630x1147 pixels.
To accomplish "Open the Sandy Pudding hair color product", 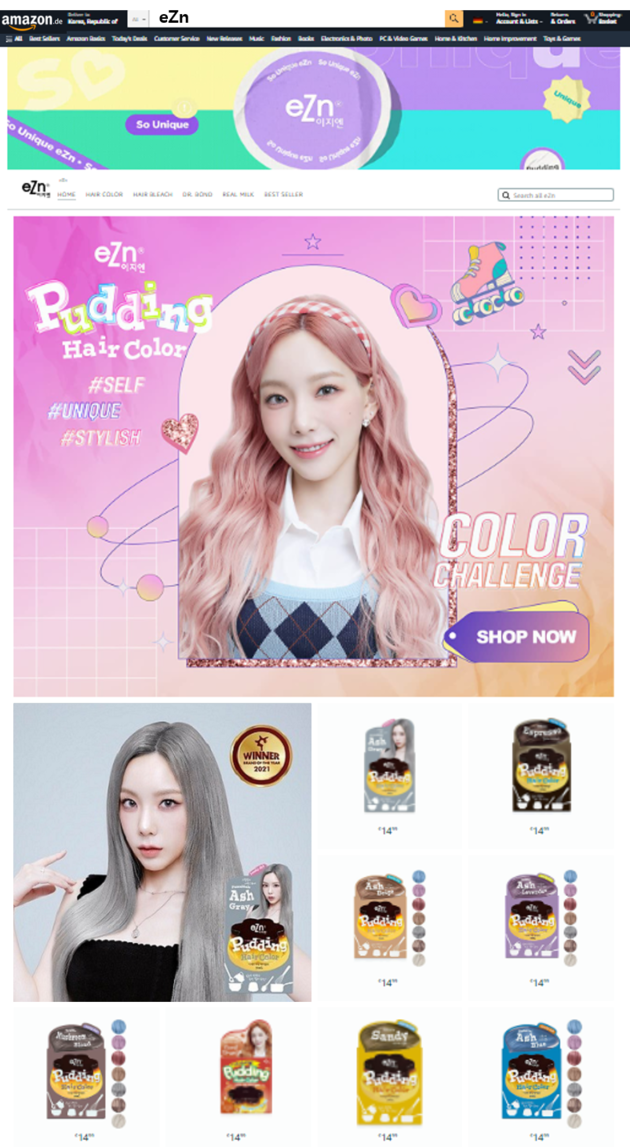I will point(386,1074).
